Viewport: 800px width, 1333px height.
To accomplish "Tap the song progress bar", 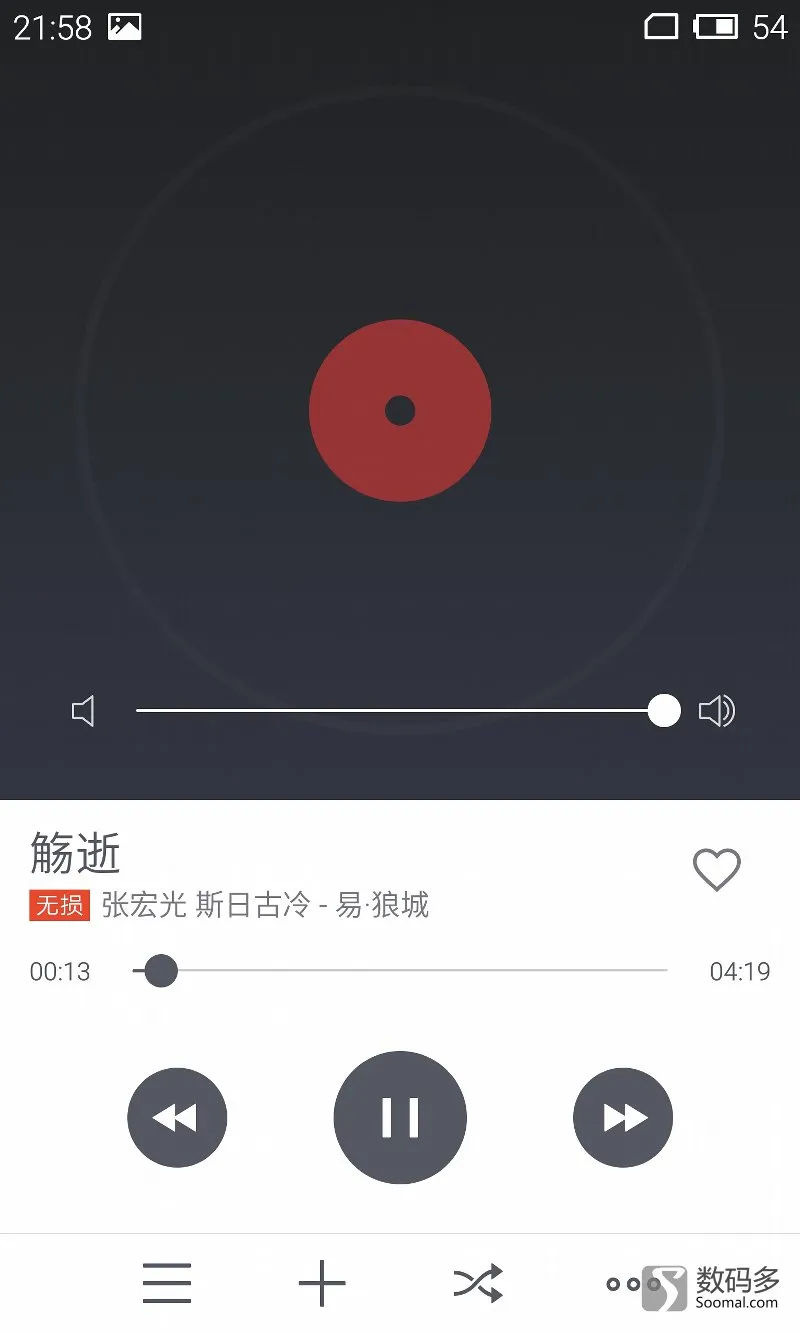I will [400, 971].
